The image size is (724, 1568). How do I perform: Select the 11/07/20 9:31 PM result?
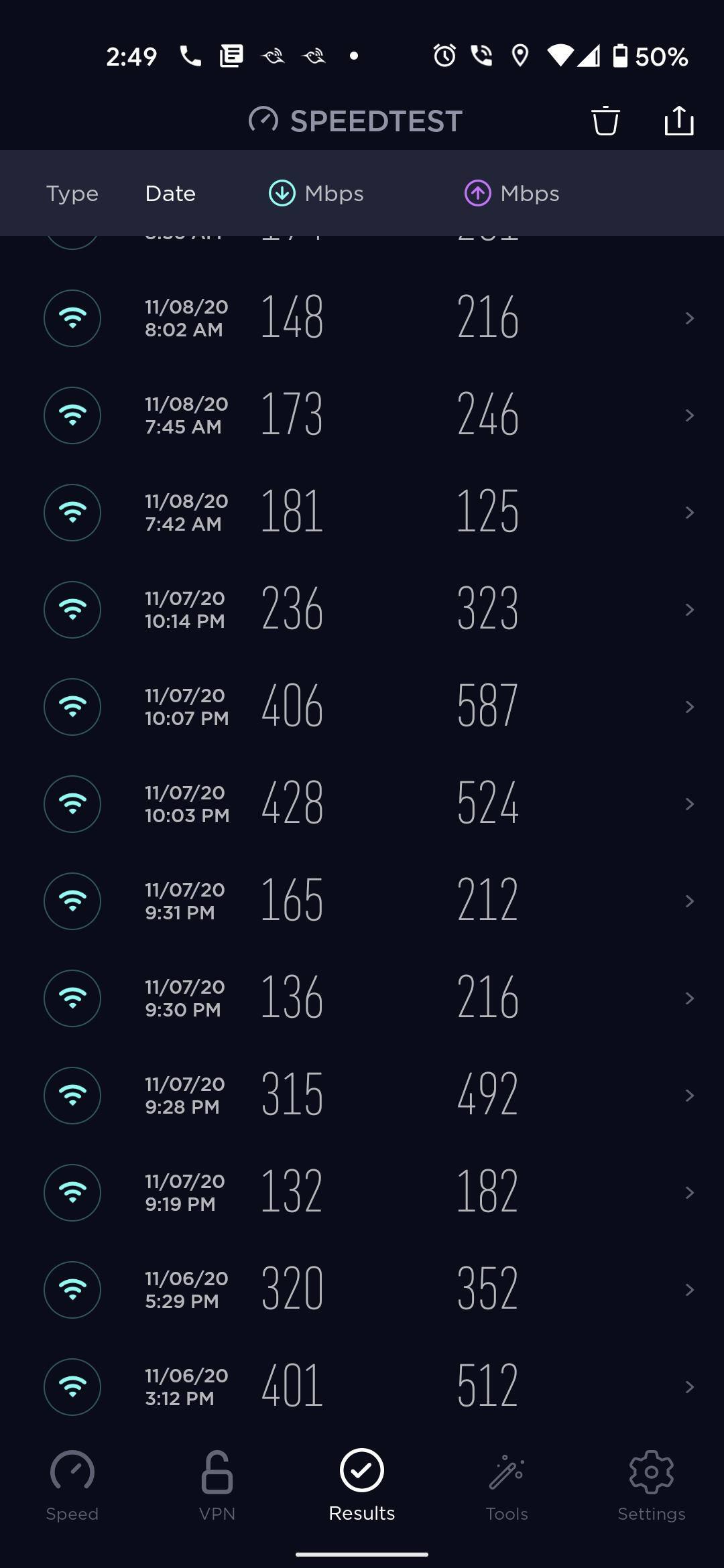pos(362,901)
